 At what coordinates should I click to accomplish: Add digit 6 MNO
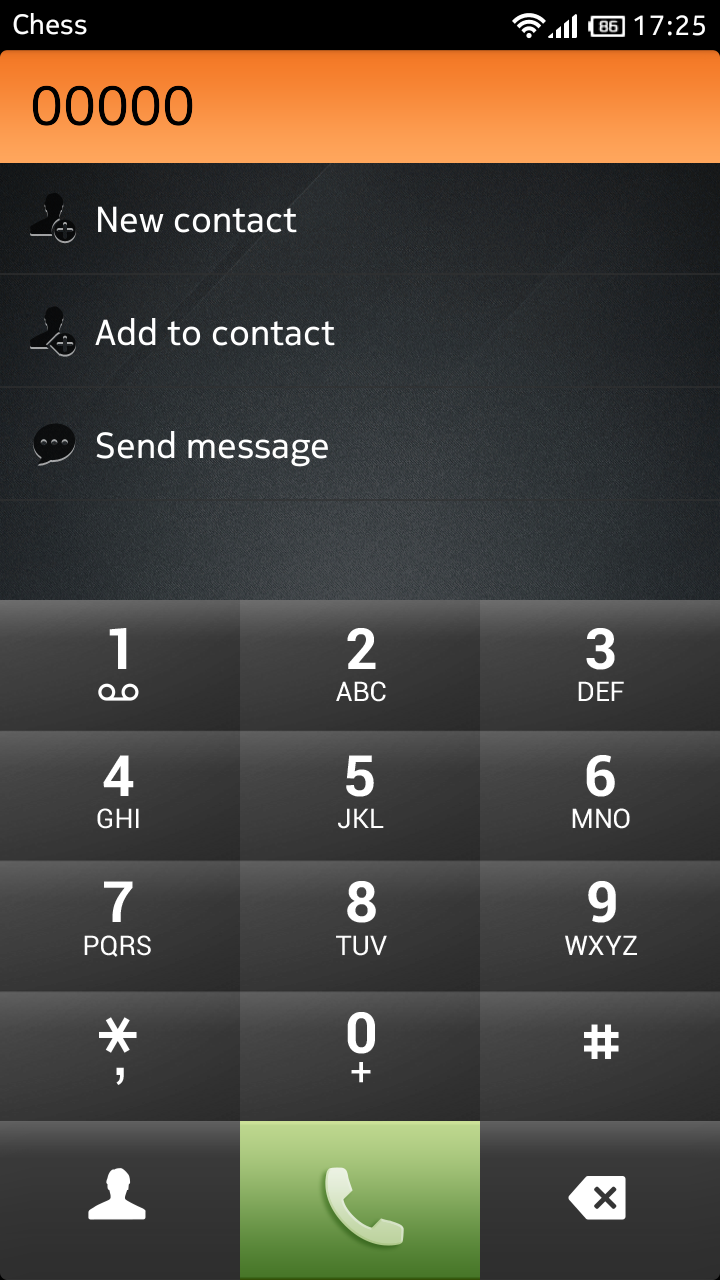600,796
